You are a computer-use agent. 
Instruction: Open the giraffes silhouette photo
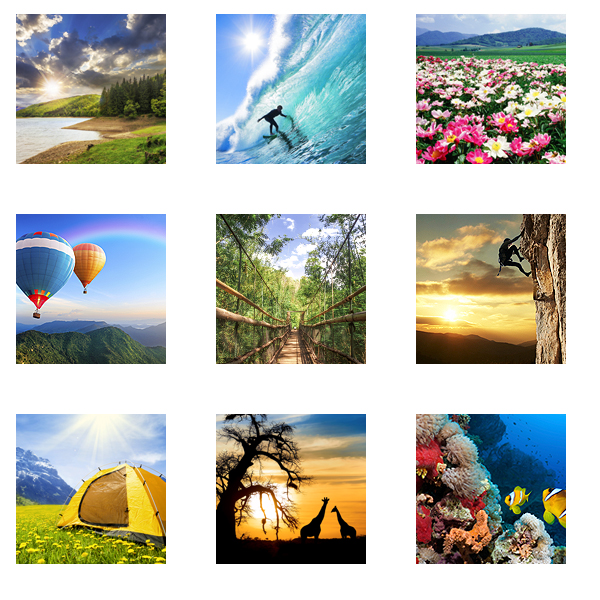click(x=291, y=489)
